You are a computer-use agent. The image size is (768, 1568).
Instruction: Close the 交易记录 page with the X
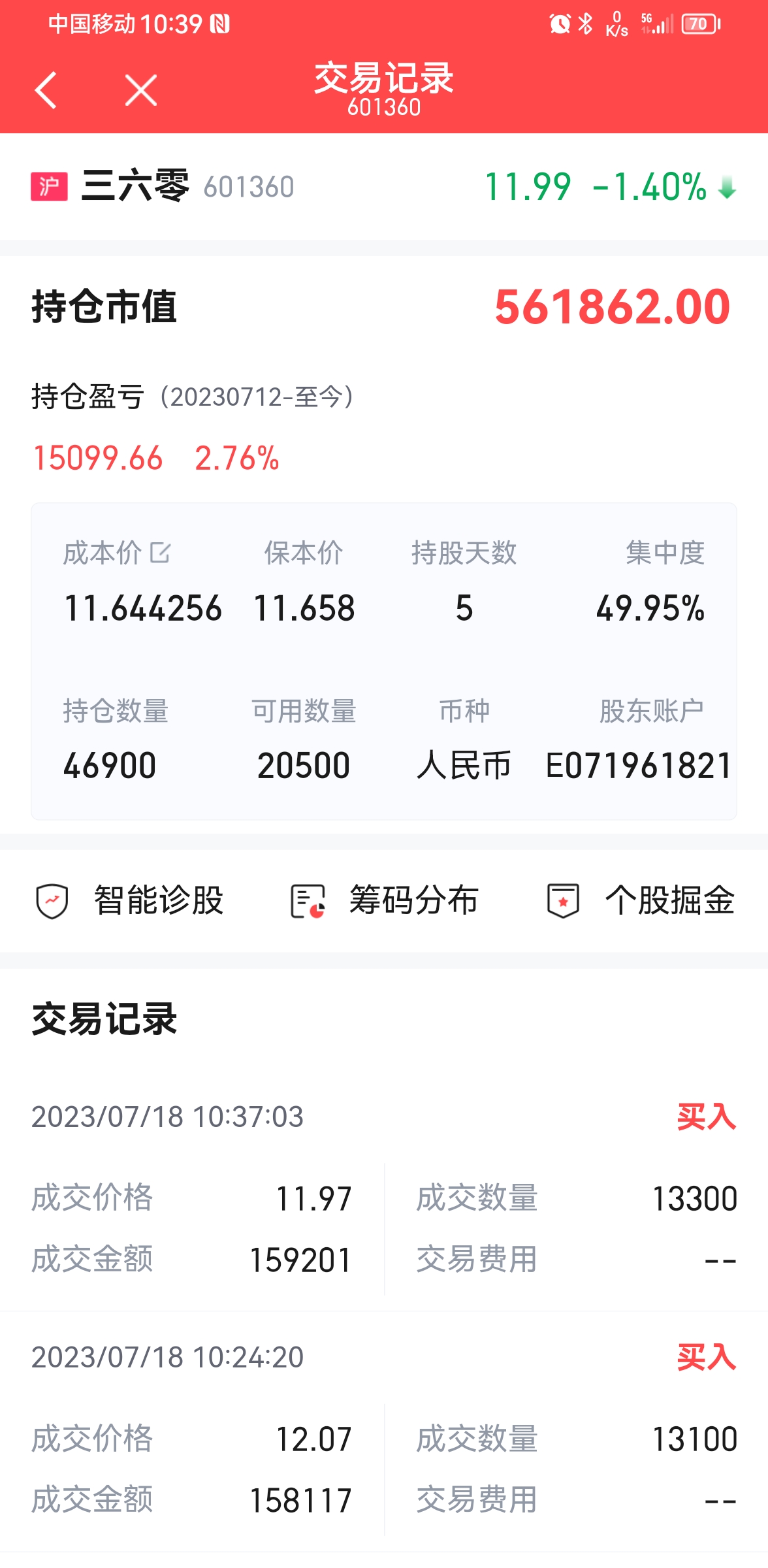click(x=141, y=90)
